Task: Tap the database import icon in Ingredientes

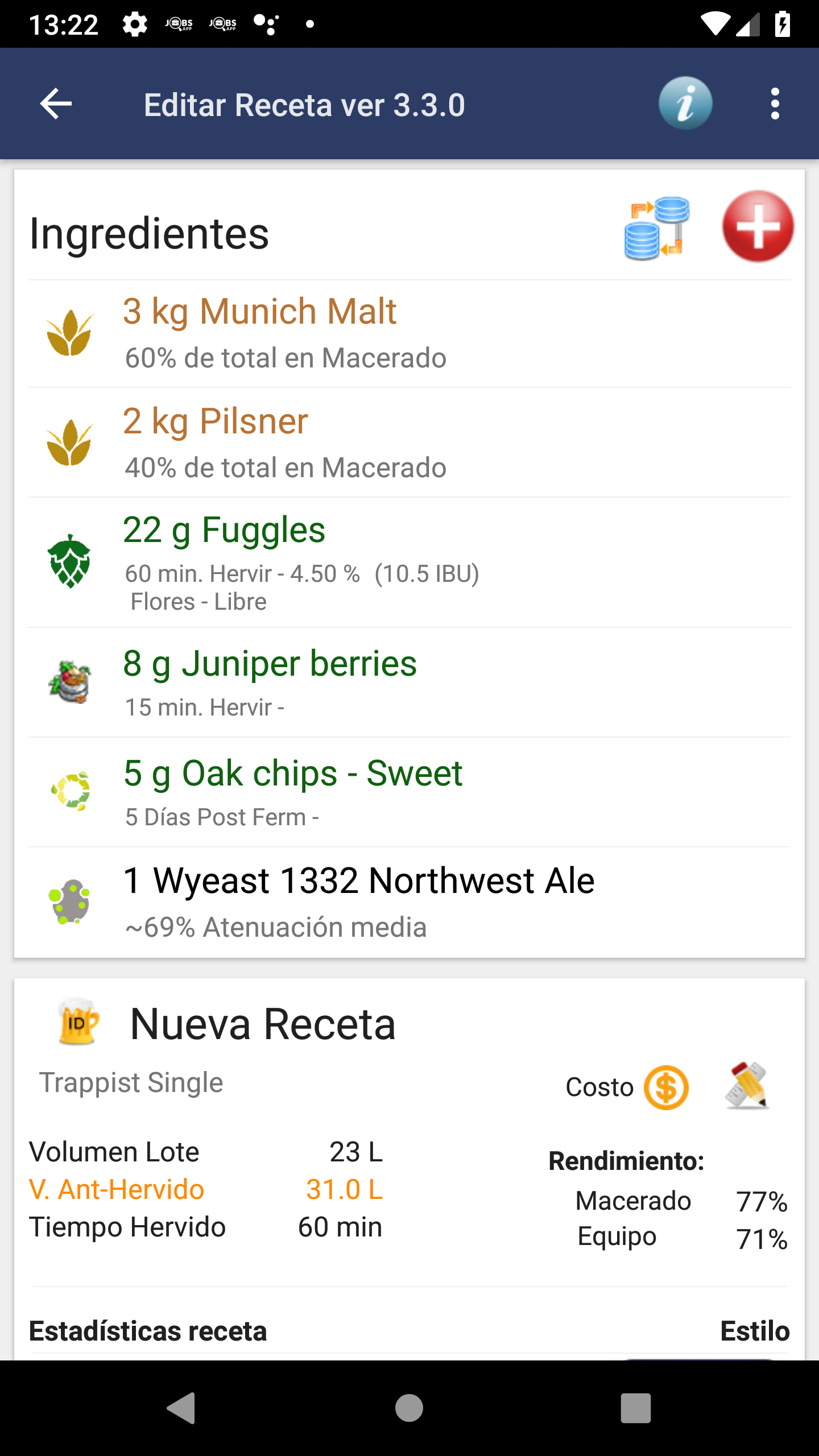Action: click(657, 227)
